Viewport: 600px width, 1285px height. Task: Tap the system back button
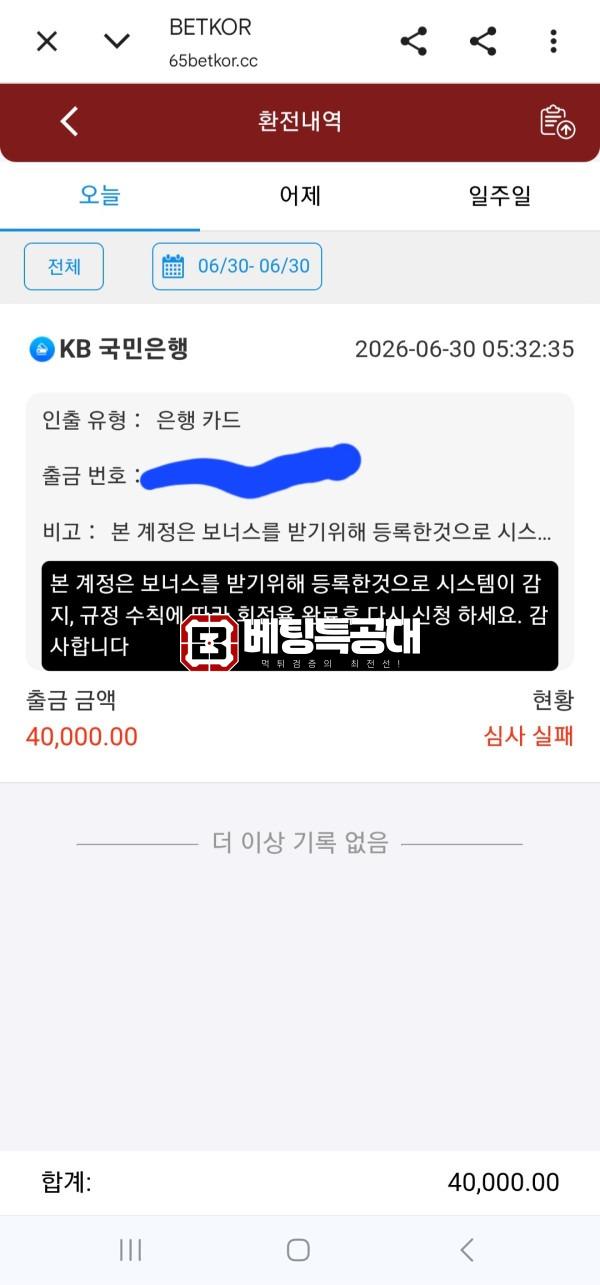[467, 1249]
